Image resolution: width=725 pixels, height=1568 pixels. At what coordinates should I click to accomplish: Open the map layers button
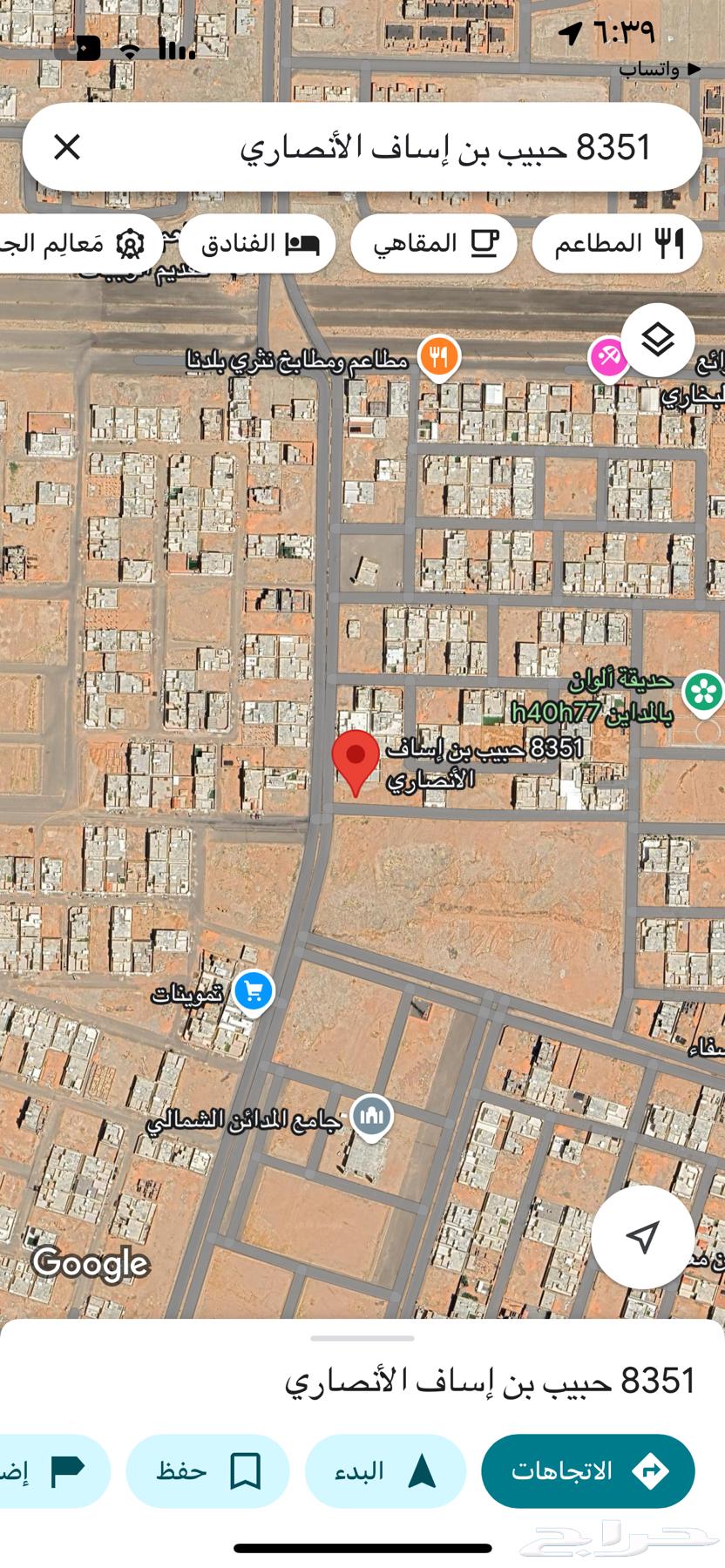(x=658, y=340)
